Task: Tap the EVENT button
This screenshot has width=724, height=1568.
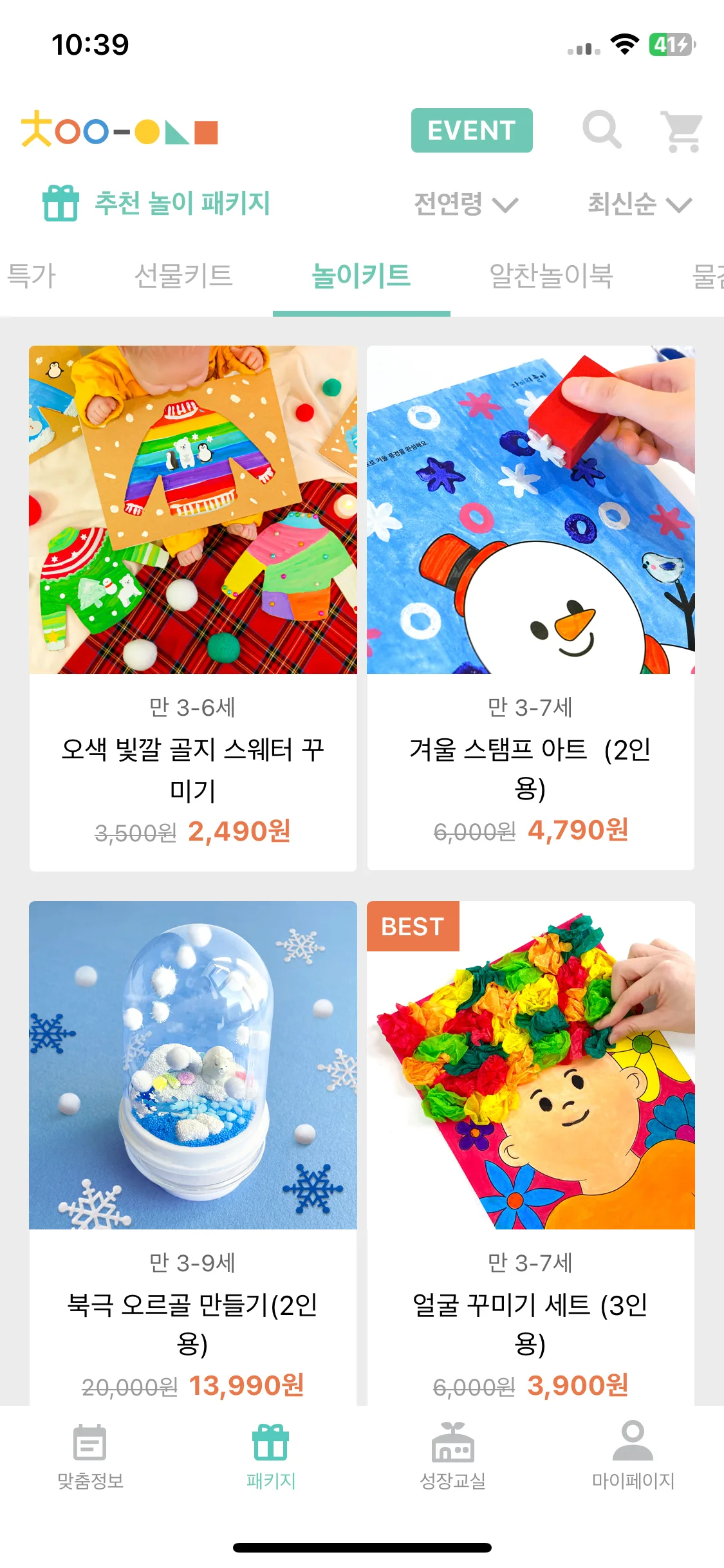Action: (x=472, y=131)
